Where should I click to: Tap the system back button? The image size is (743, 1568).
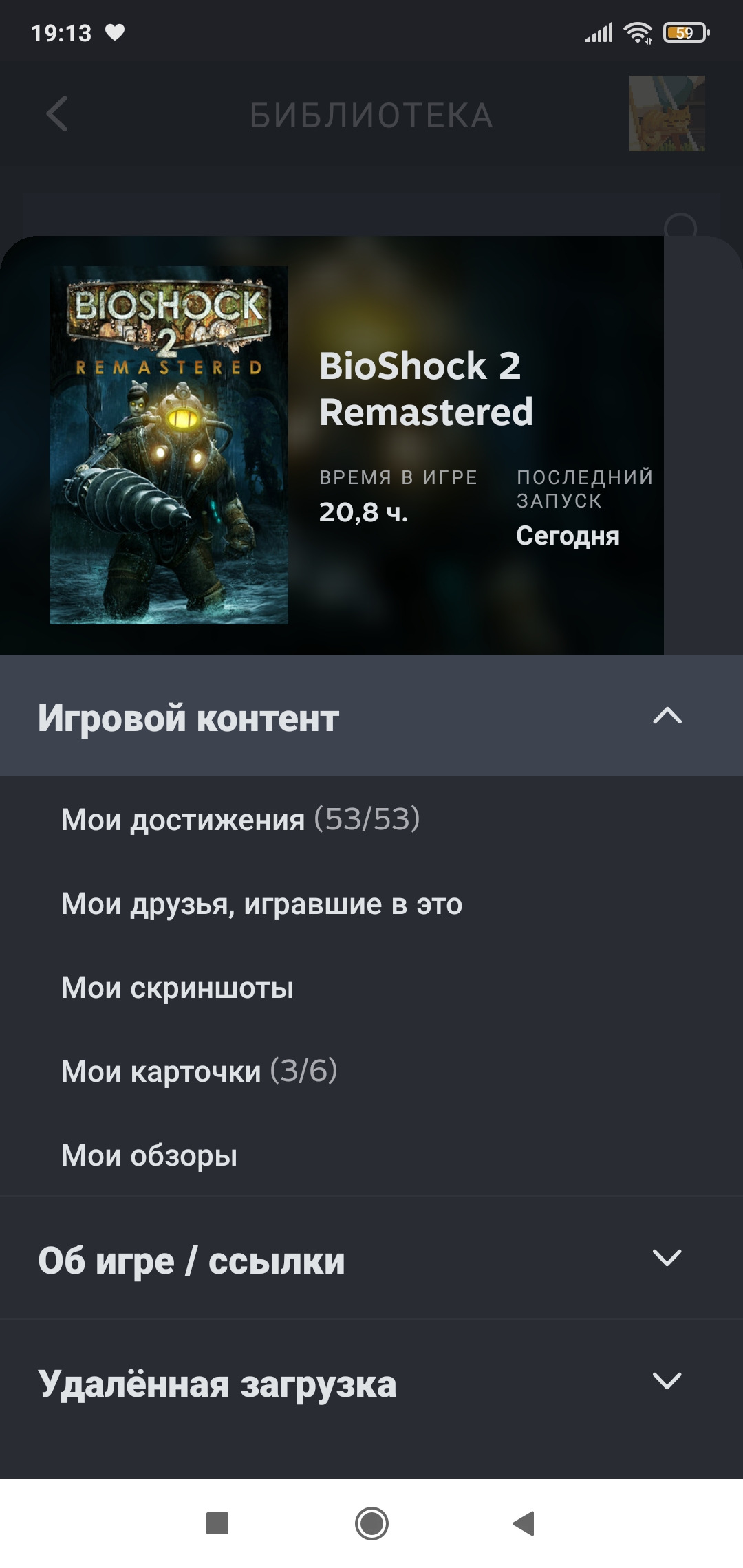(x=524, y=1523)
